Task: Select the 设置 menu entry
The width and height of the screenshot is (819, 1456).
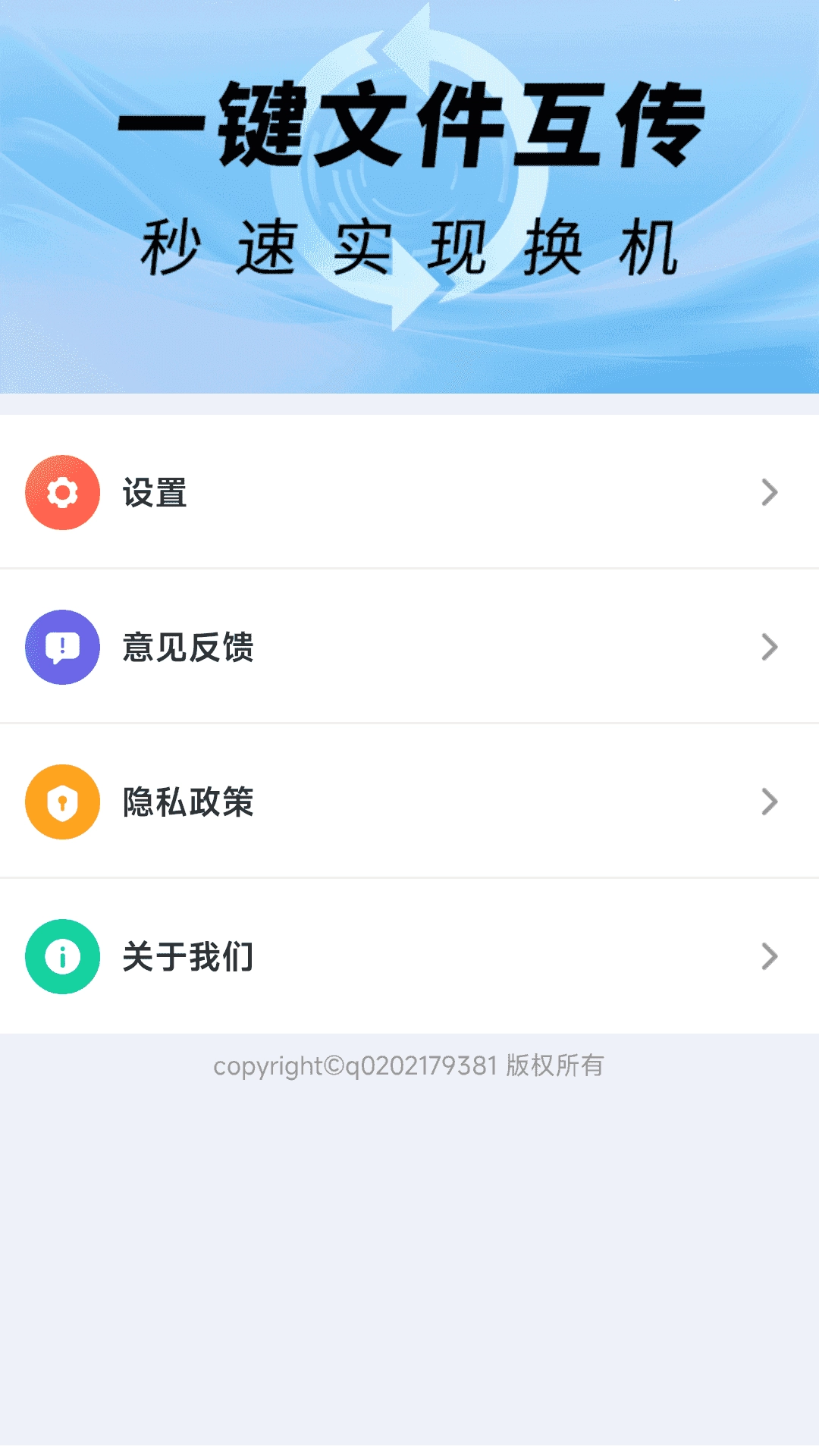Action: (155, 493)
